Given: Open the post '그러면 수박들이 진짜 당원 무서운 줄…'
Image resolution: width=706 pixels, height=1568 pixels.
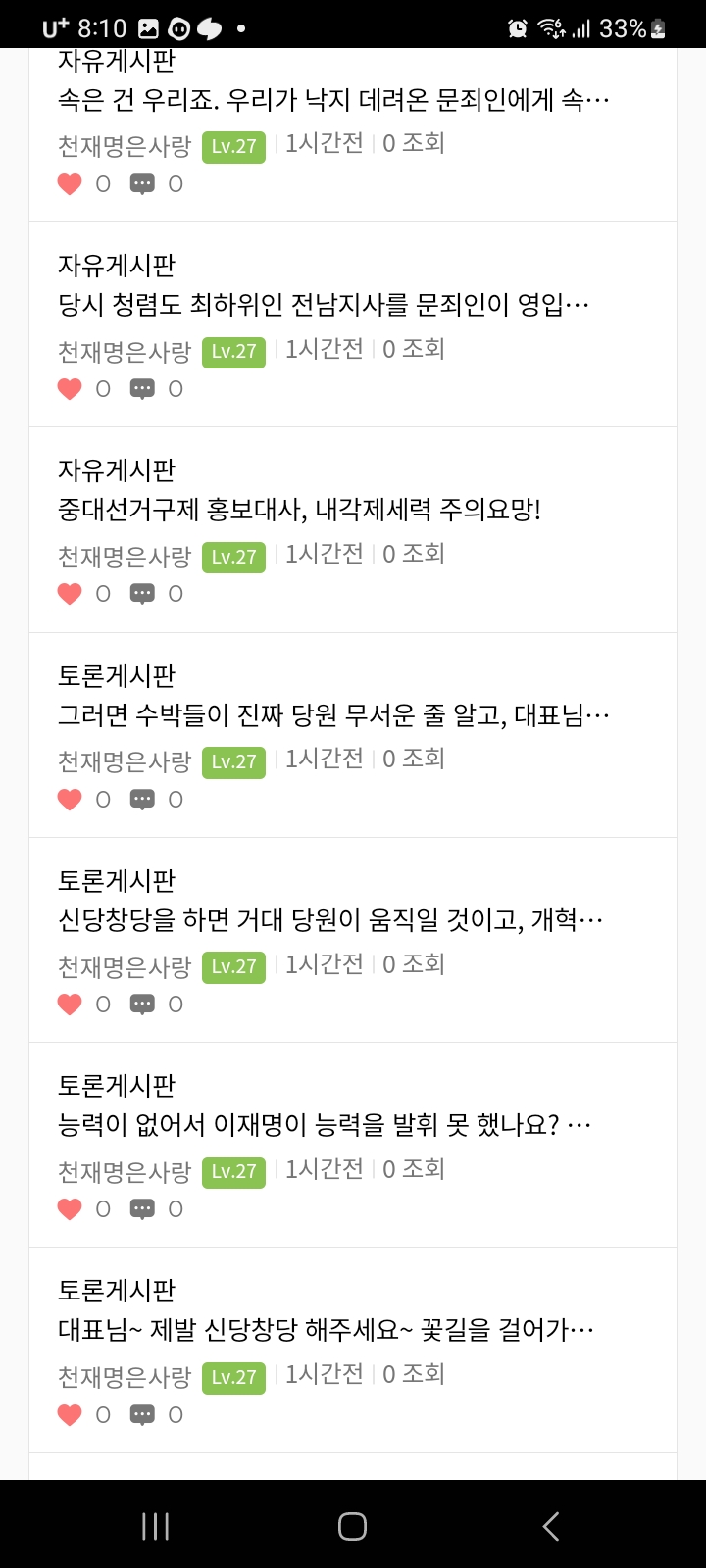Looking at the screenshot, I should [x=333, y=715].
